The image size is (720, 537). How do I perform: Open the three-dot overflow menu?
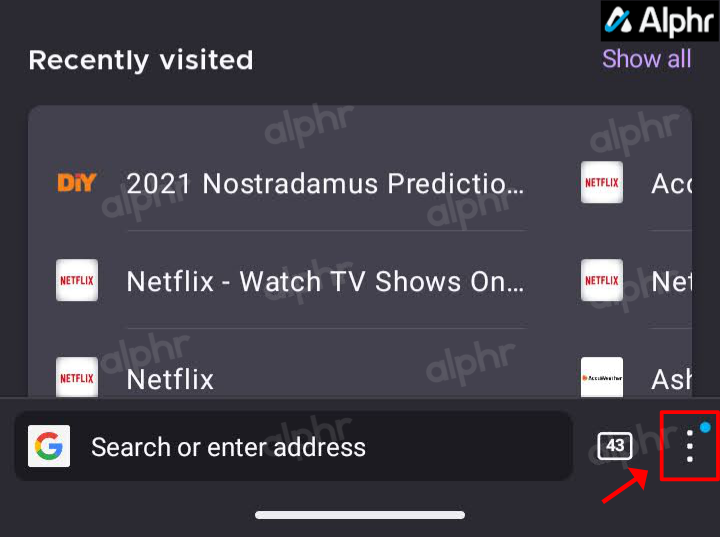click(x=690, y=446)
